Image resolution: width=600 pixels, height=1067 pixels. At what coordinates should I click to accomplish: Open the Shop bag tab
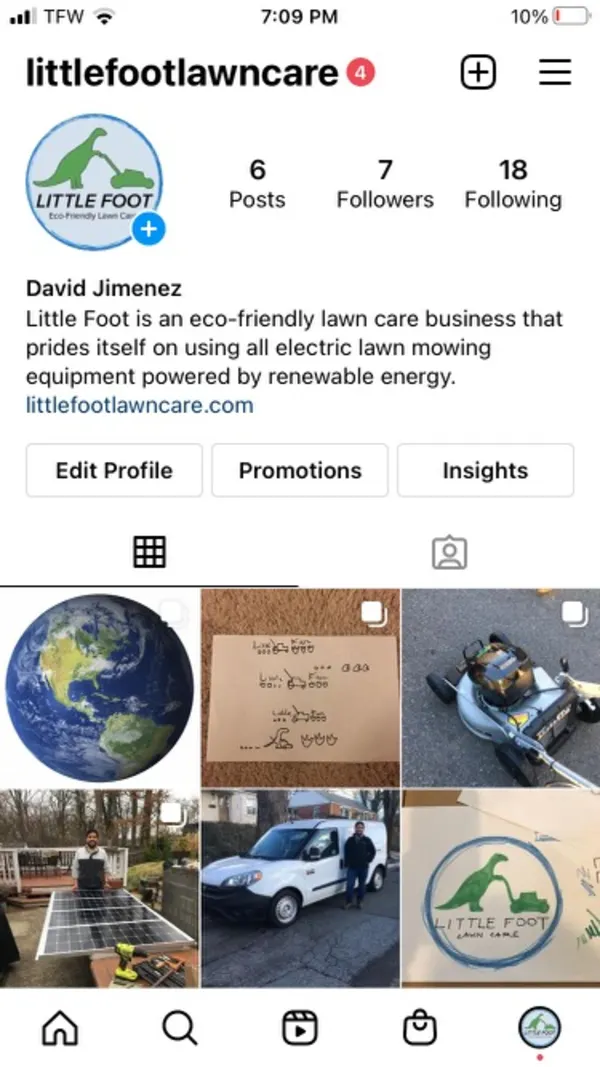point(419,1026)
